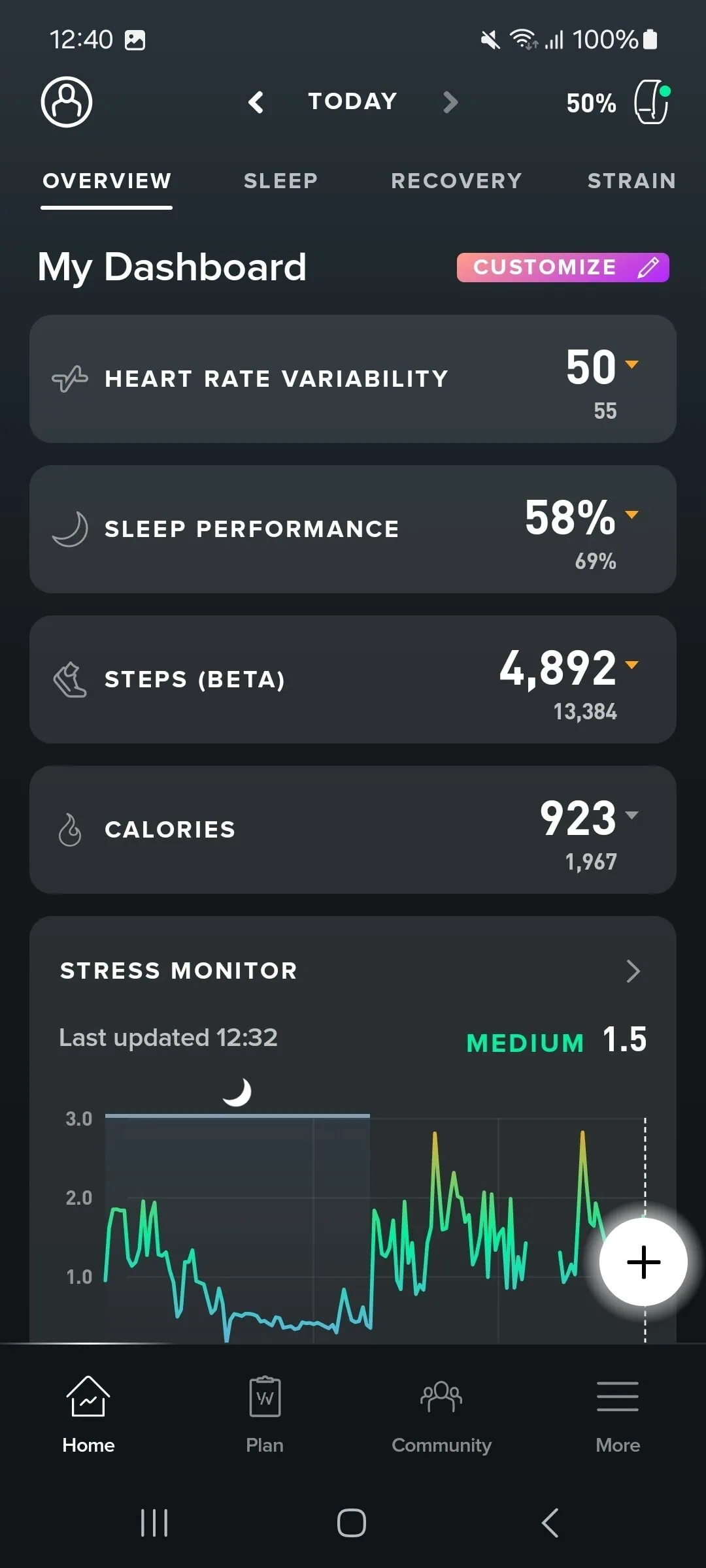706x1568 pixels.
Task: Open the Heart Rate Variability card
Action: point(353,379)
